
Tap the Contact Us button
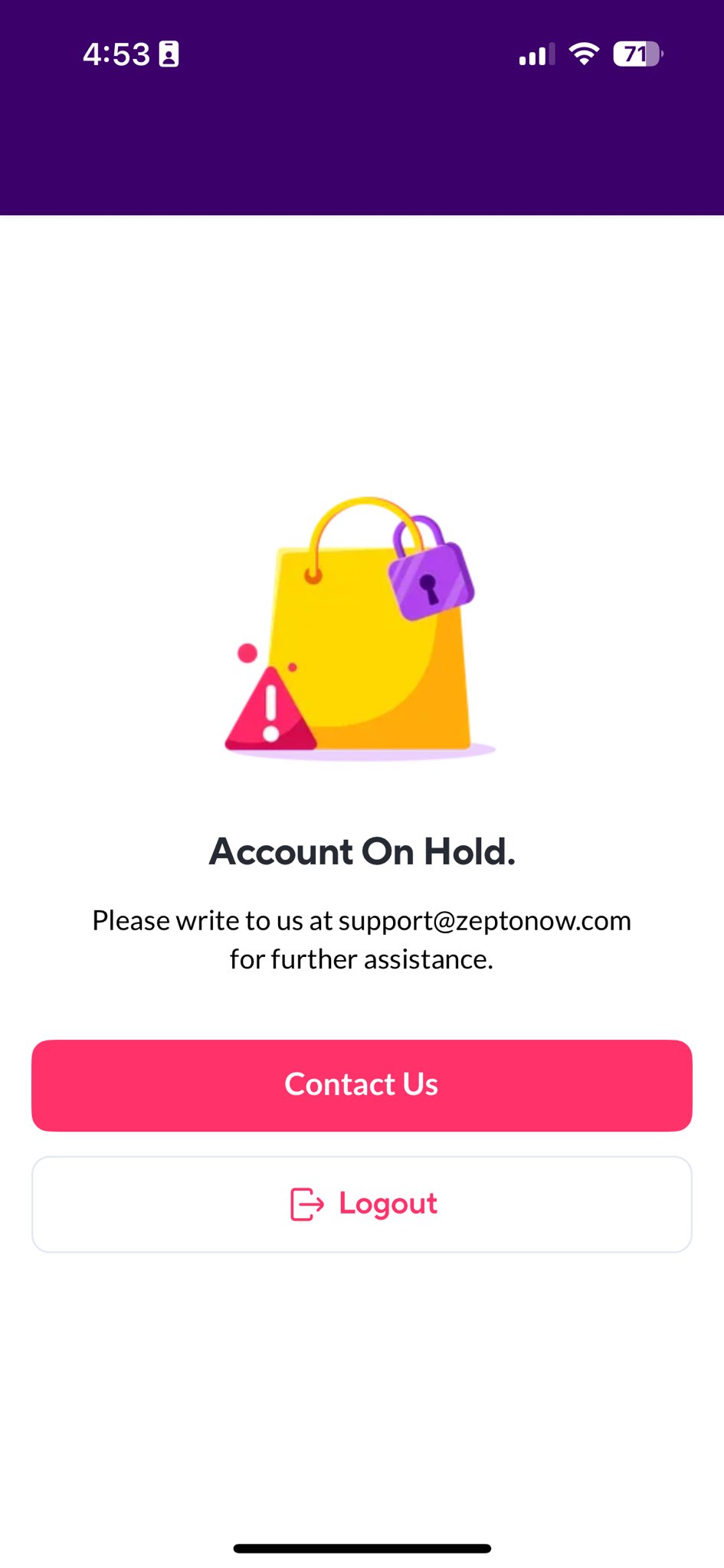point(362,1085)
